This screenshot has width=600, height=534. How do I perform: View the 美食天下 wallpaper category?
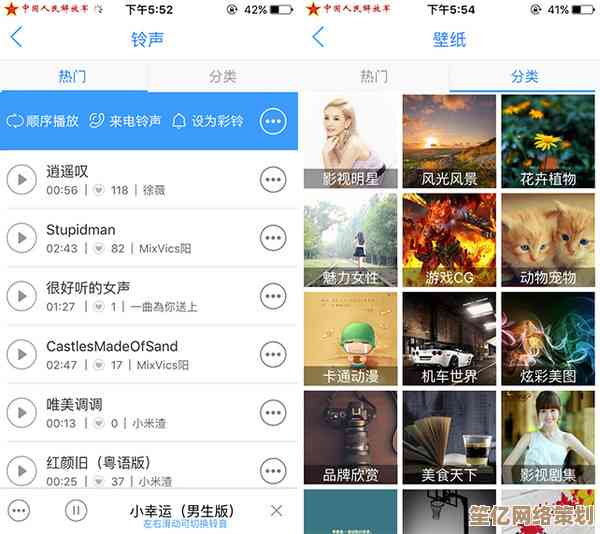(449, 437)
